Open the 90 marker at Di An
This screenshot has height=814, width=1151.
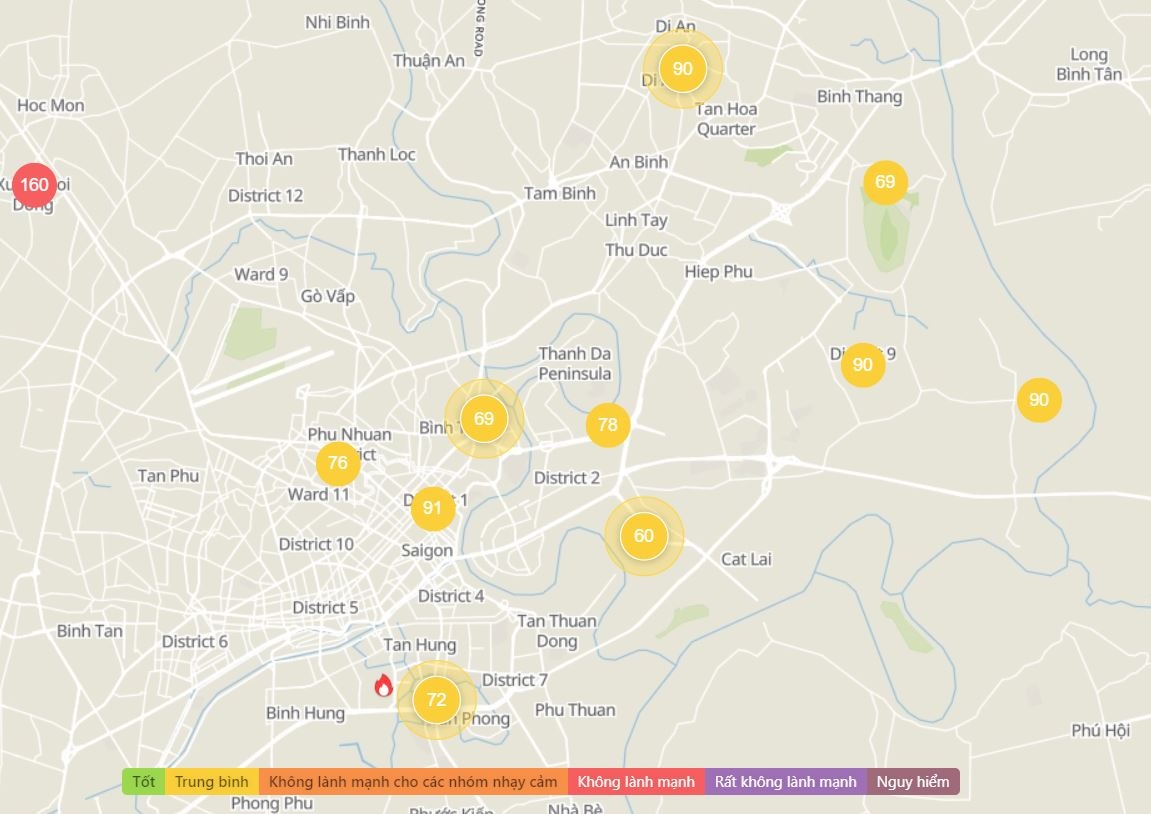tap(682, 69)
